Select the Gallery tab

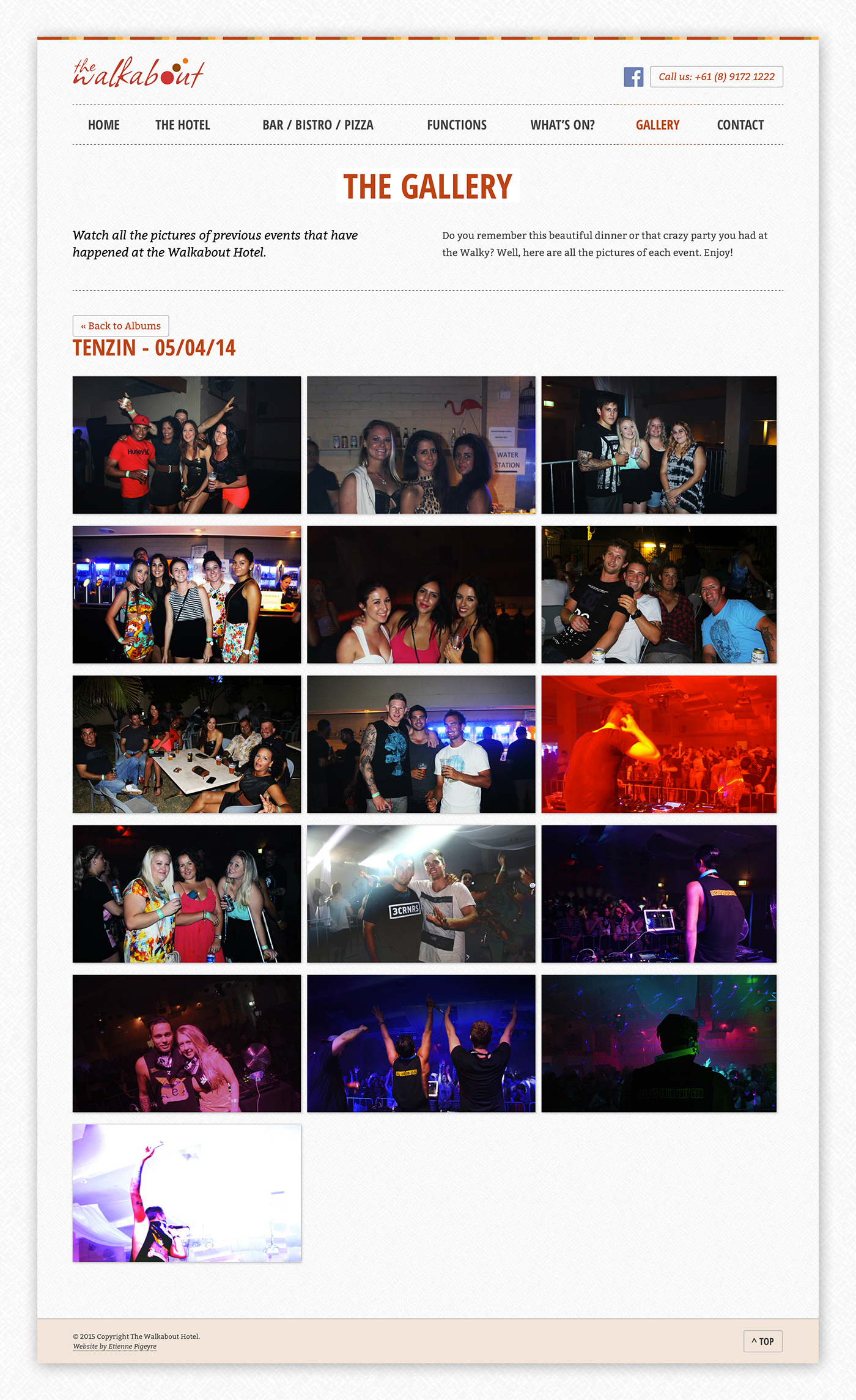click(x=658, y=125)
